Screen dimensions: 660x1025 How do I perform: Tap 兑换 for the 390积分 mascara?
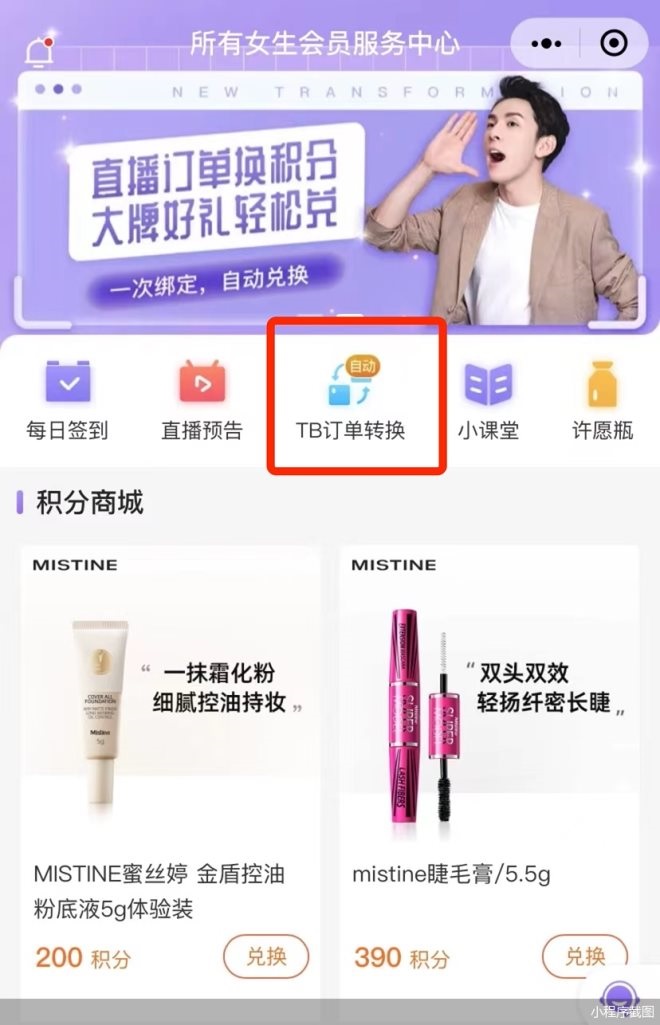[x=585, y=955]
